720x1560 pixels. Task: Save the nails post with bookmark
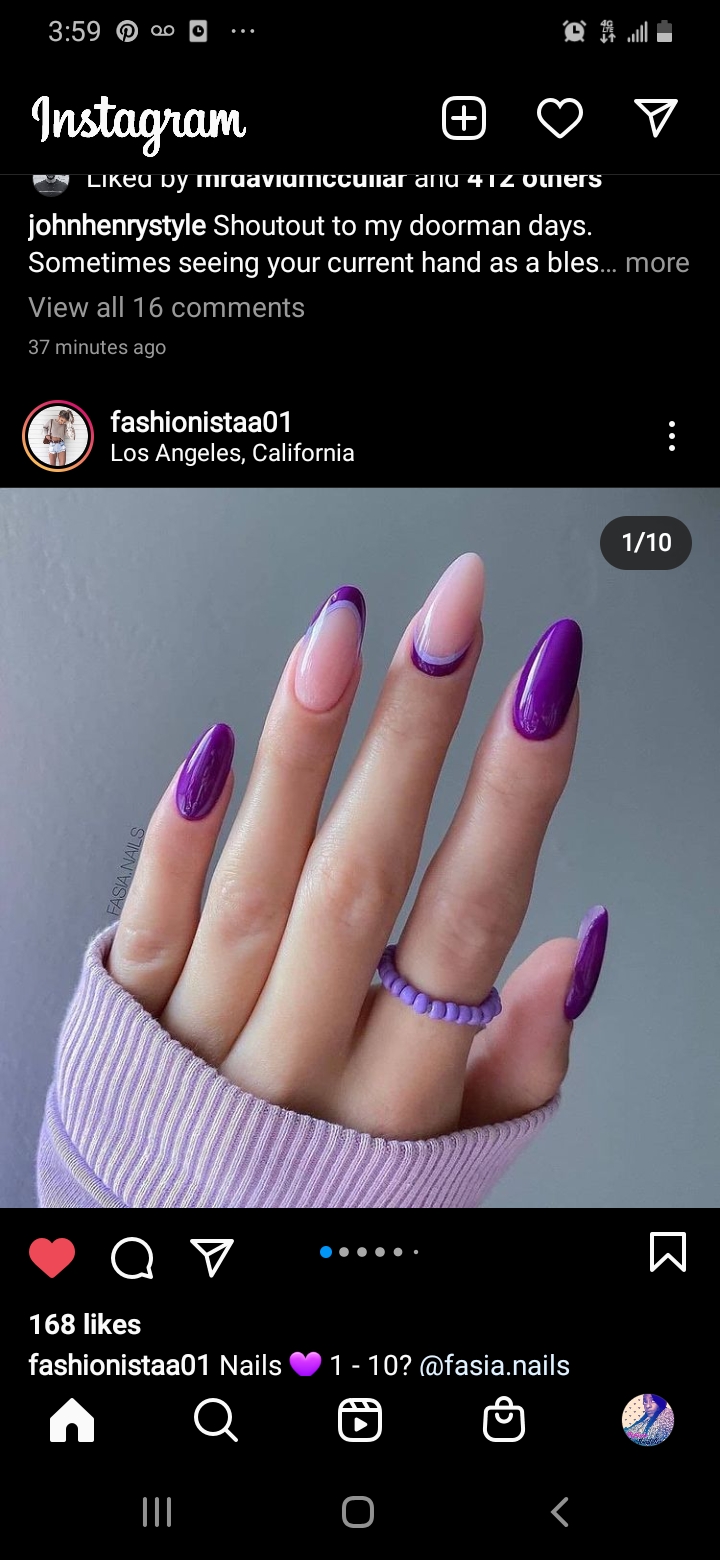[x=667, y=1252]
